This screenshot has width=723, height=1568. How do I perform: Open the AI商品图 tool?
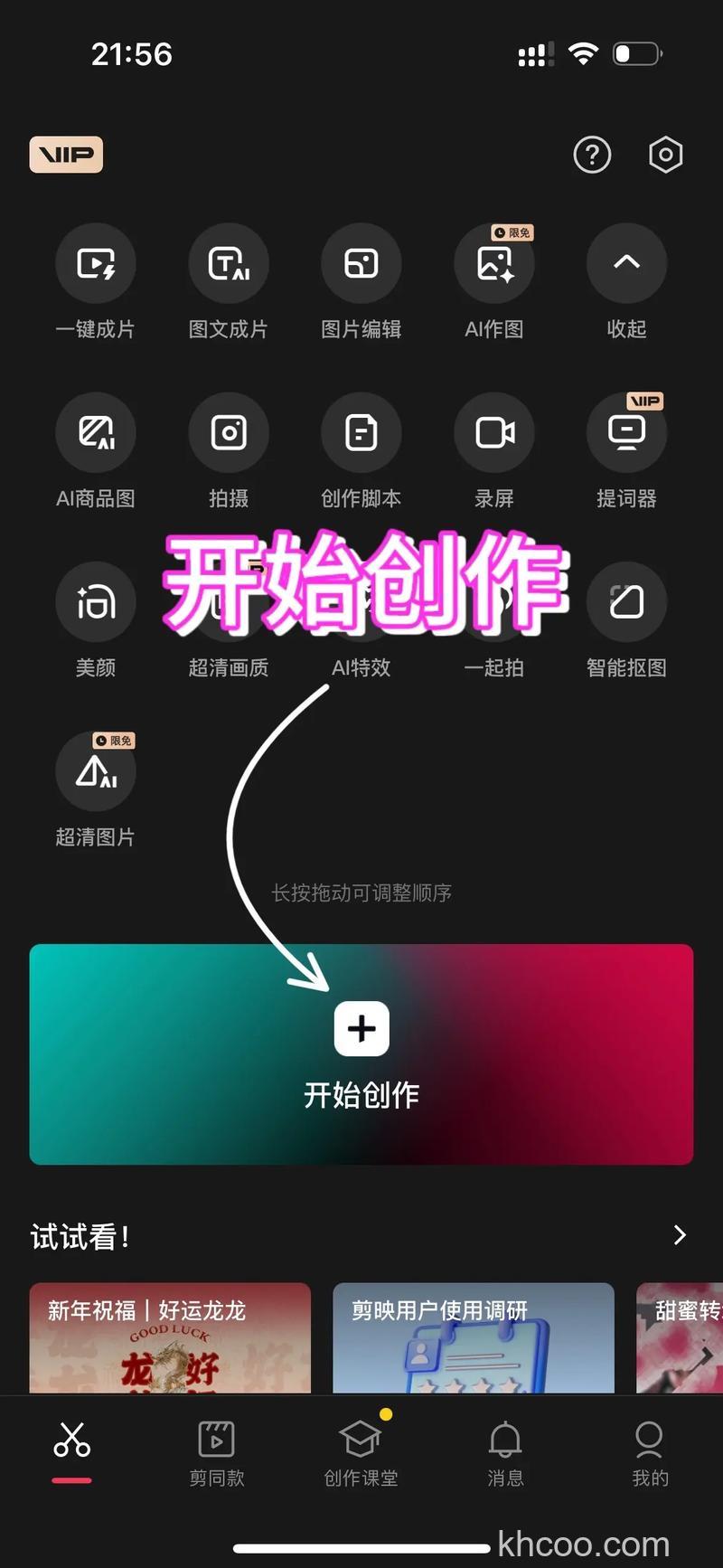96,432
